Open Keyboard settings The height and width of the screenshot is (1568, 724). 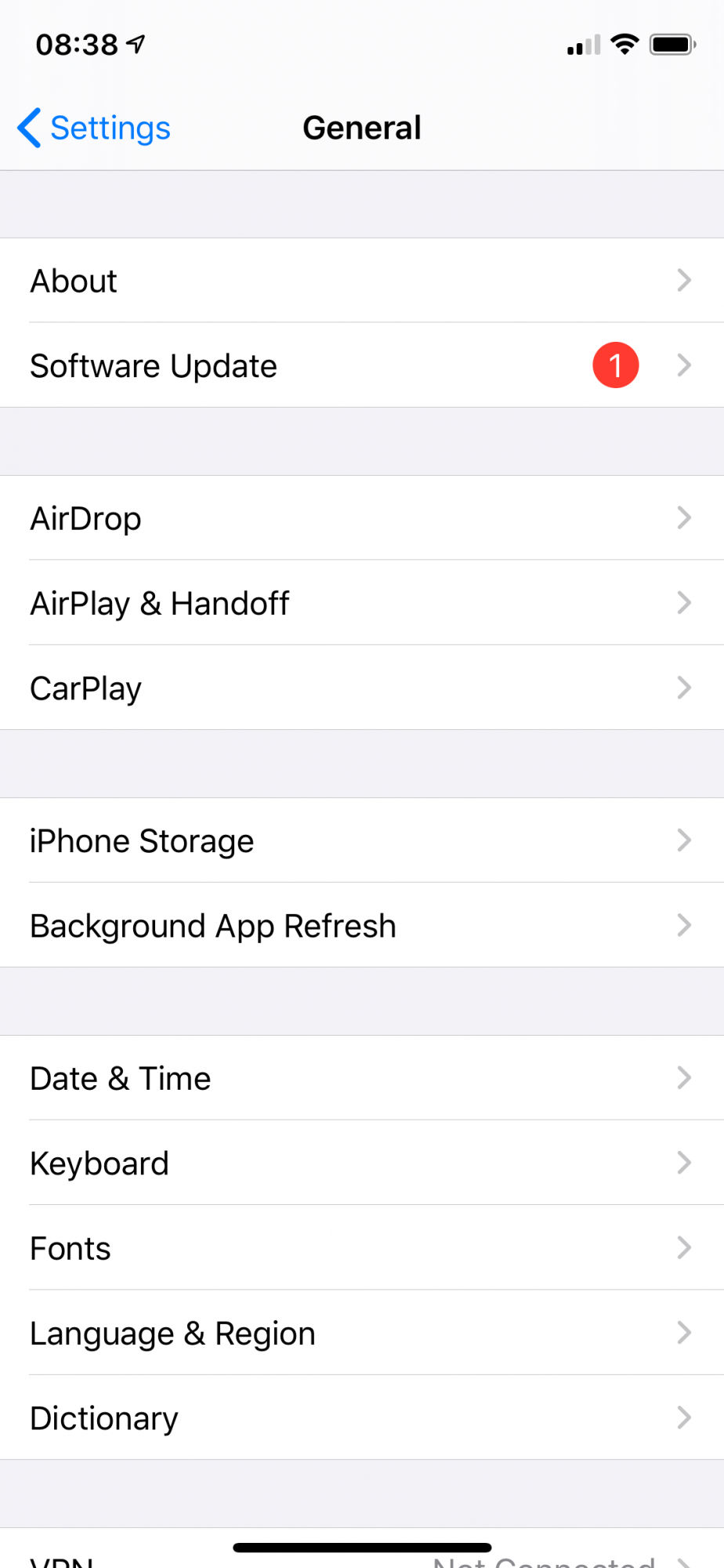coord(362,1163)
